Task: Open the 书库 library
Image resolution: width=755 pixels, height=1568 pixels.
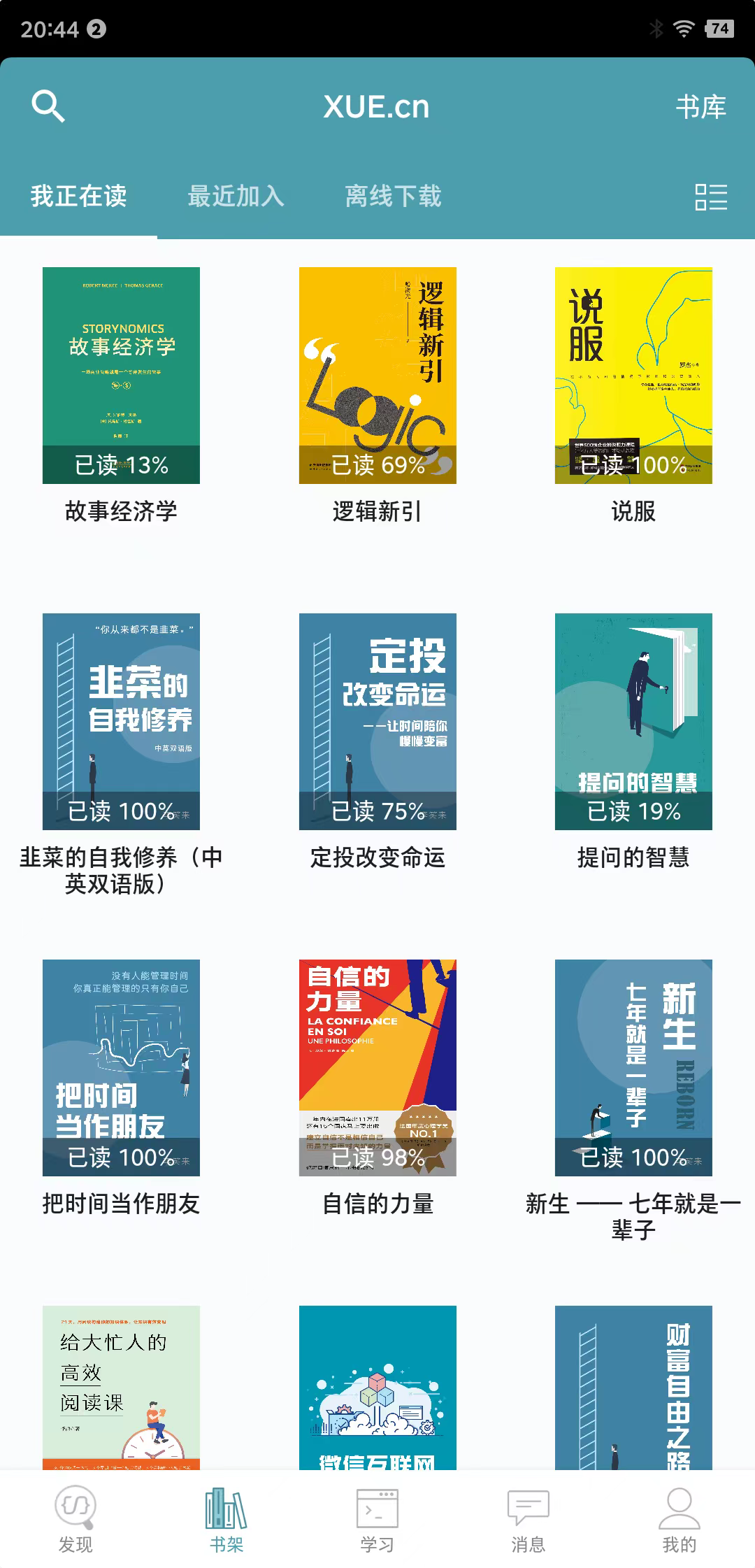Action: [x=700, y=107]
